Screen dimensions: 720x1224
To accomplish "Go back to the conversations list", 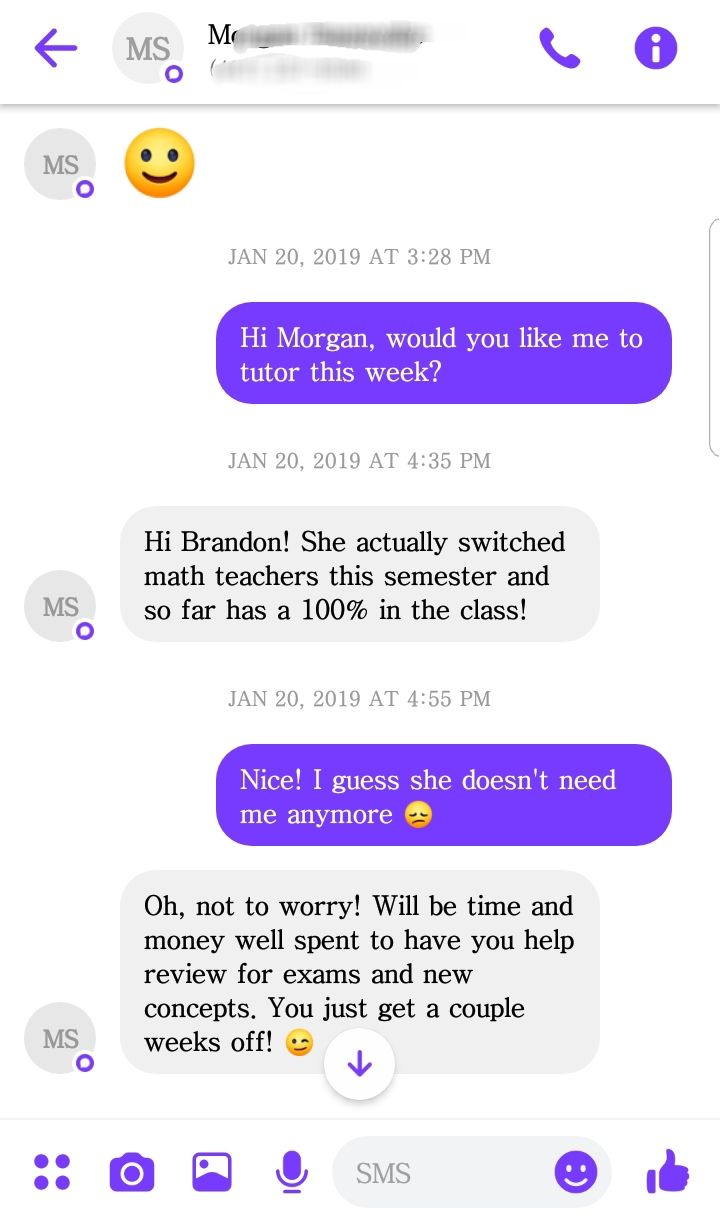I will point(56,48).
